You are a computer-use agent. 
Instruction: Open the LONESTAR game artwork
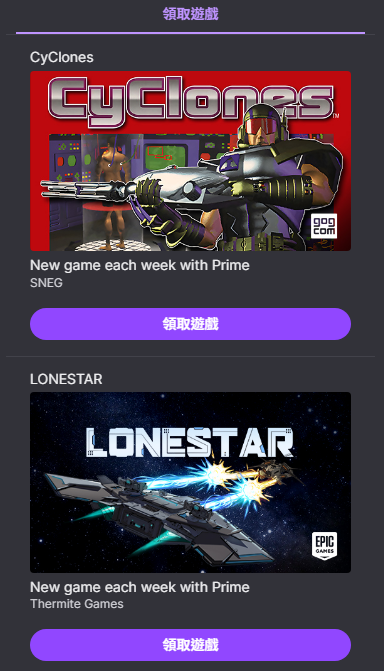(x=191, y=482)
